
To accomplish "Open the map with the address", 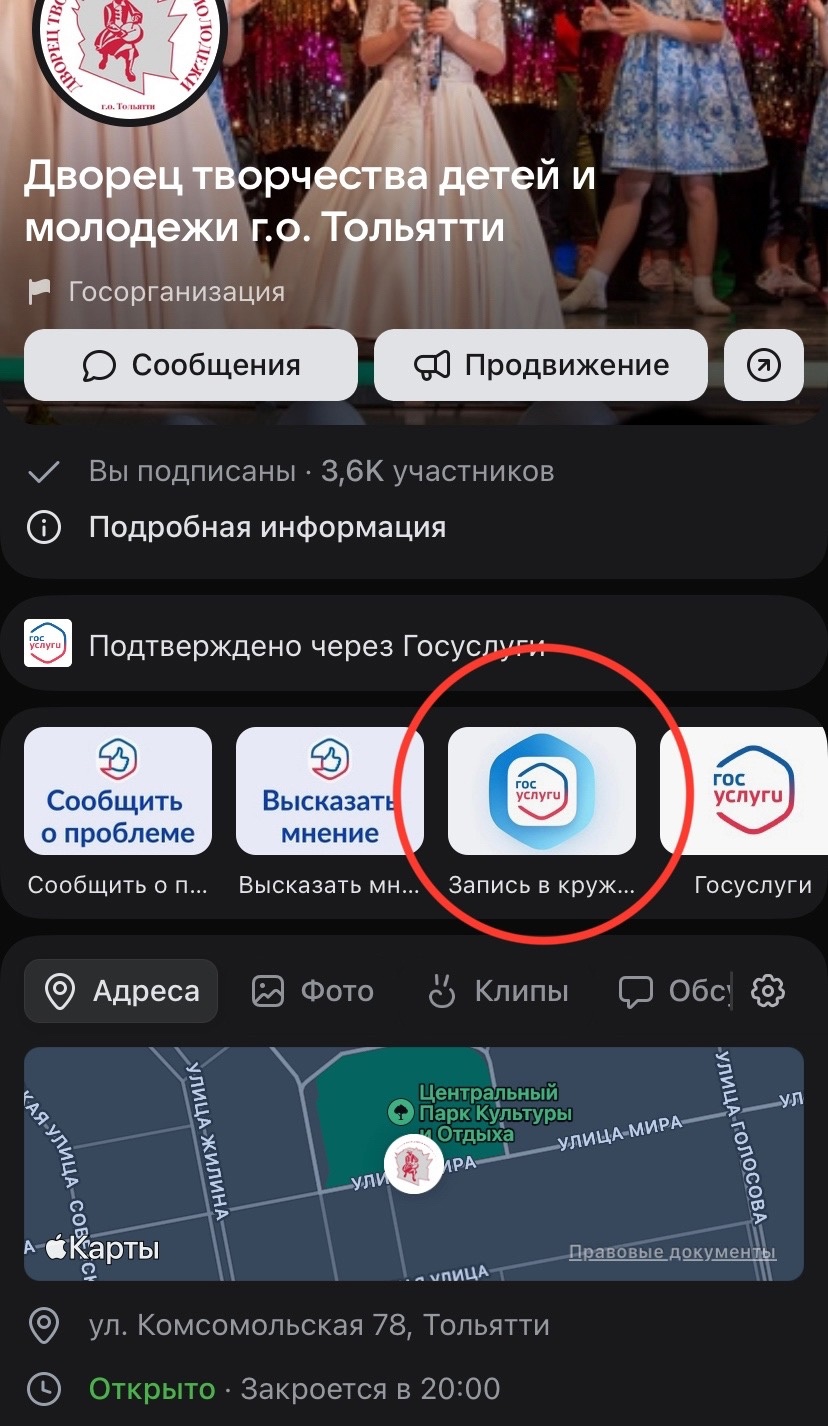I will click(414, 1164).
